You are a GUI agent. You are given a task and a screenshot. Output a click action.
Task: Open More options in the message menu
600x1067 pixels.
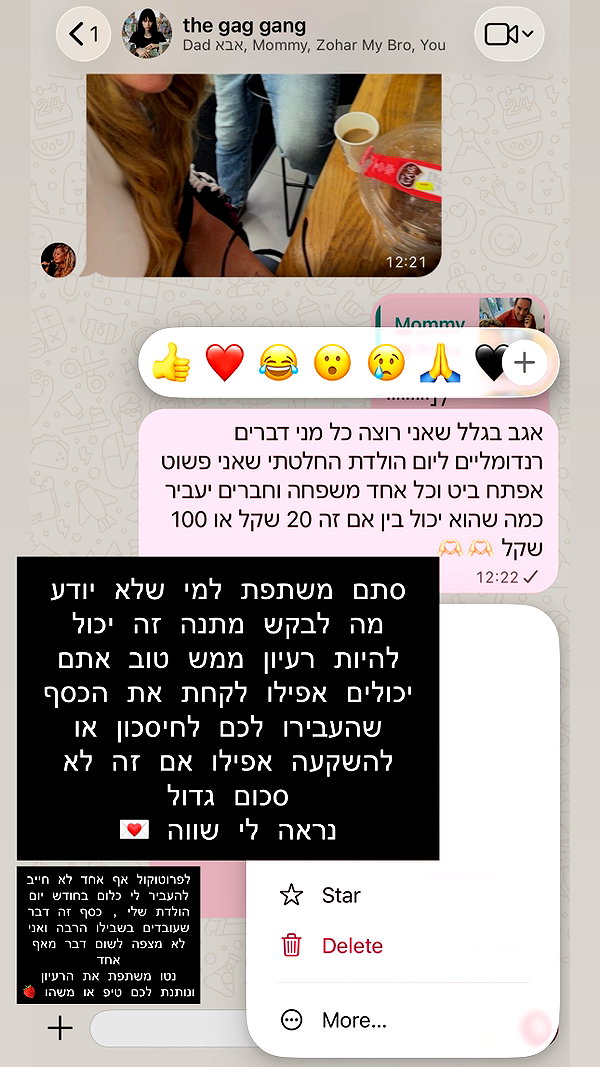(403, 1019)
